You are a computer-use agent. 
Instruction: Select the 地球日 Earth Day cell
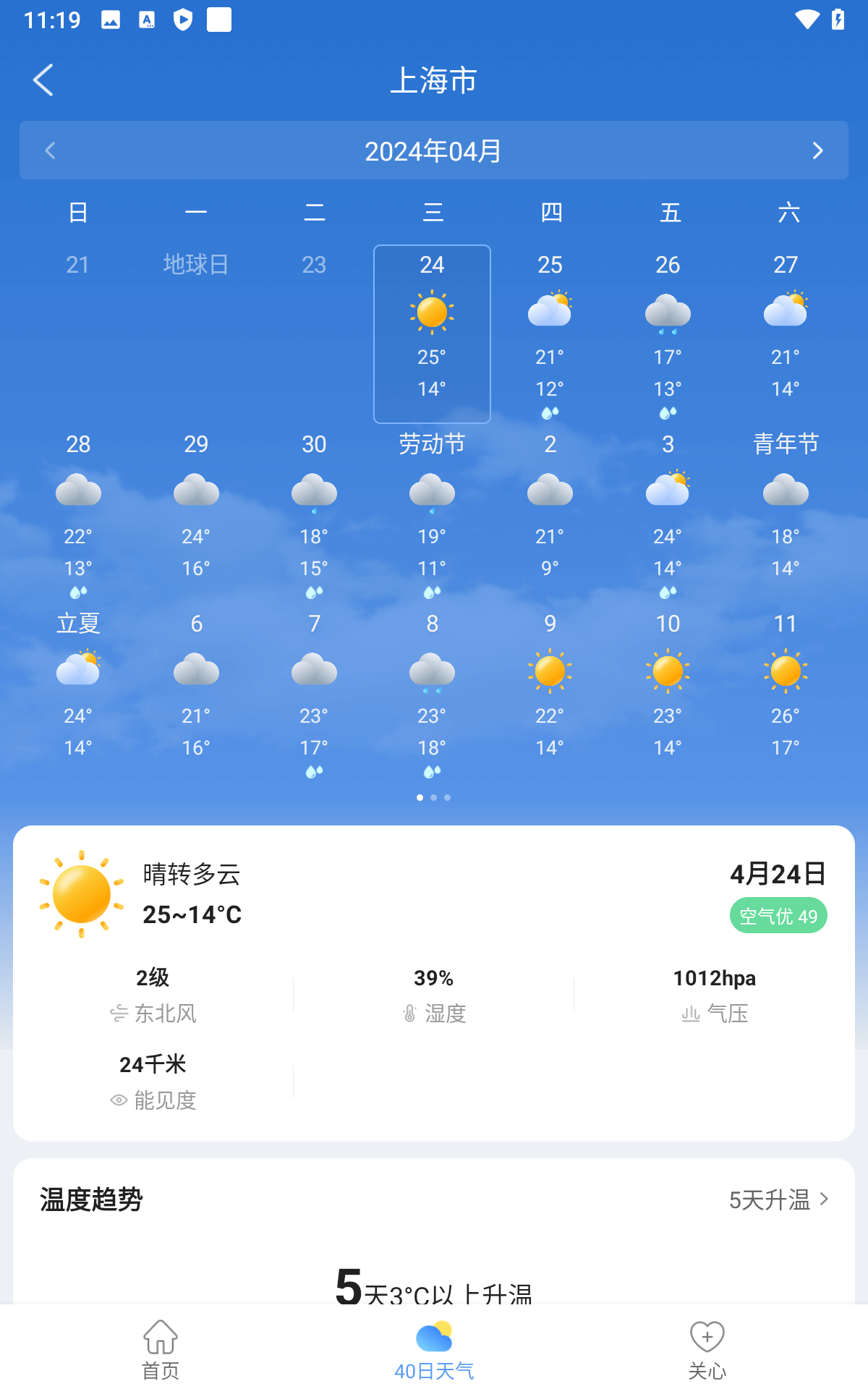[196, 265]
